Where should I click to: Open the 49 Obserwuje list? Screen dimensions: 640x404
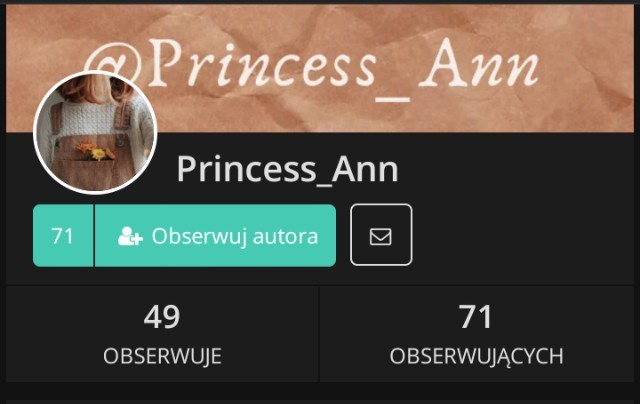tap(162, 336)
